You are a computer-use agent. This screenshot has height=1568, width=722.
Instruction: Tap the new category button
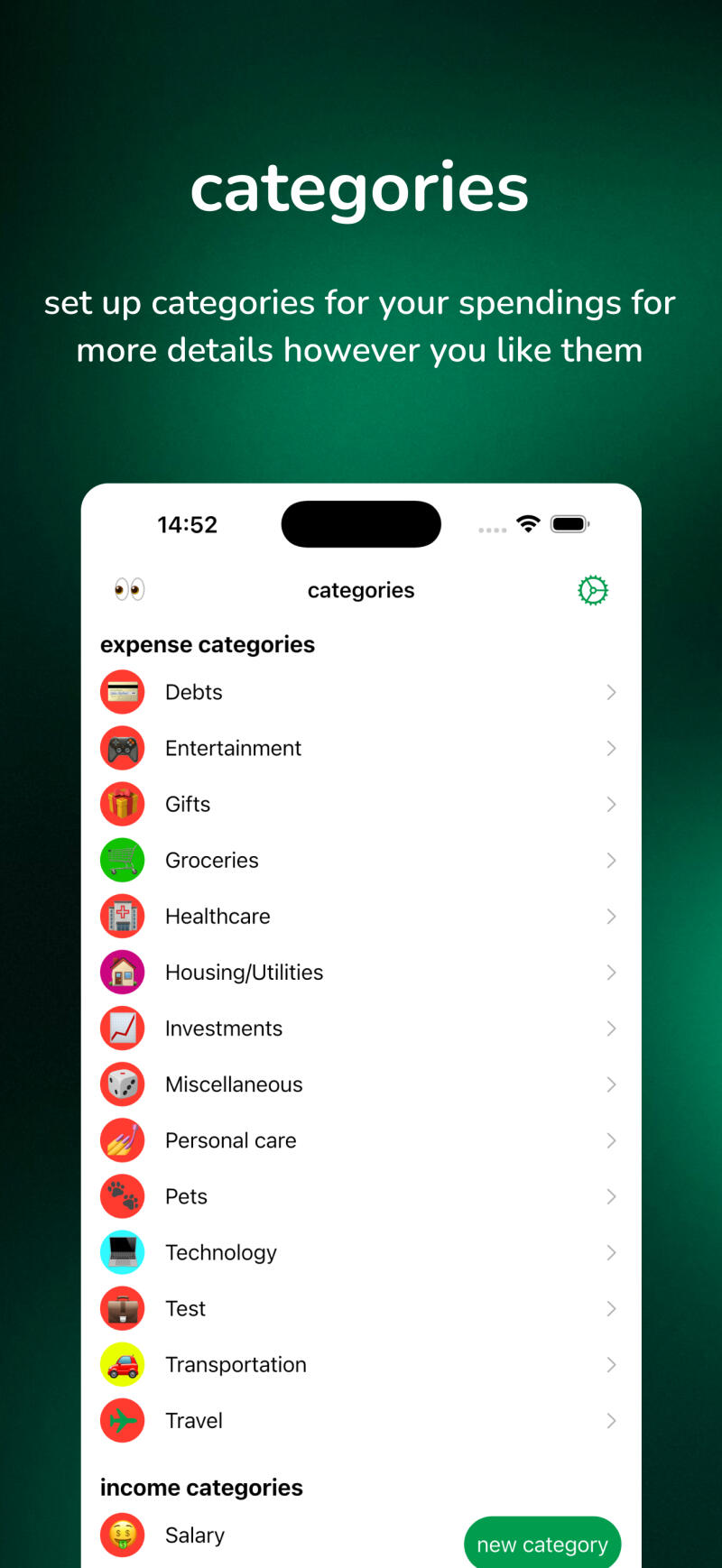pos(541,1543)
